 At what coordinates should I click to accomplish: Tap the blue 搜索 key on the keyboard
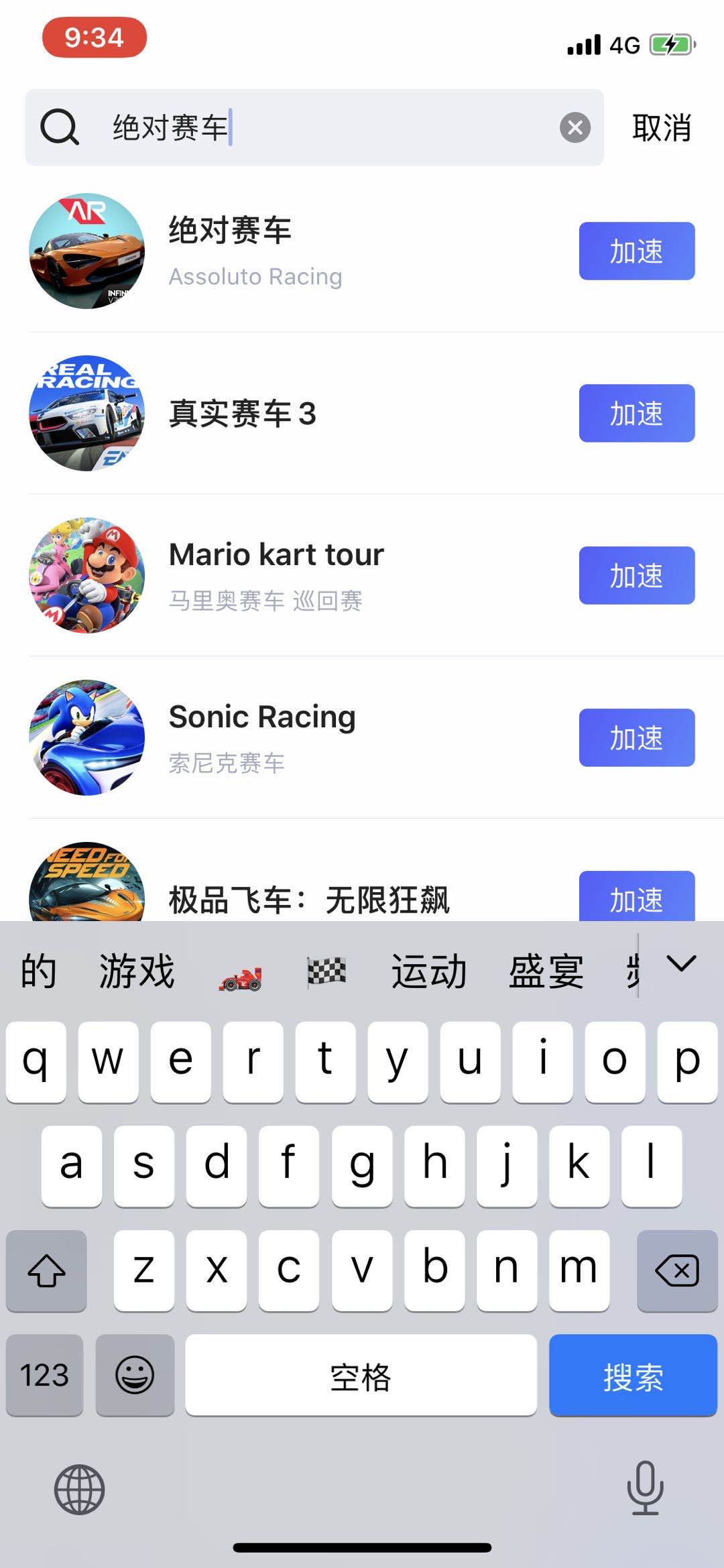coord(633,1376)
